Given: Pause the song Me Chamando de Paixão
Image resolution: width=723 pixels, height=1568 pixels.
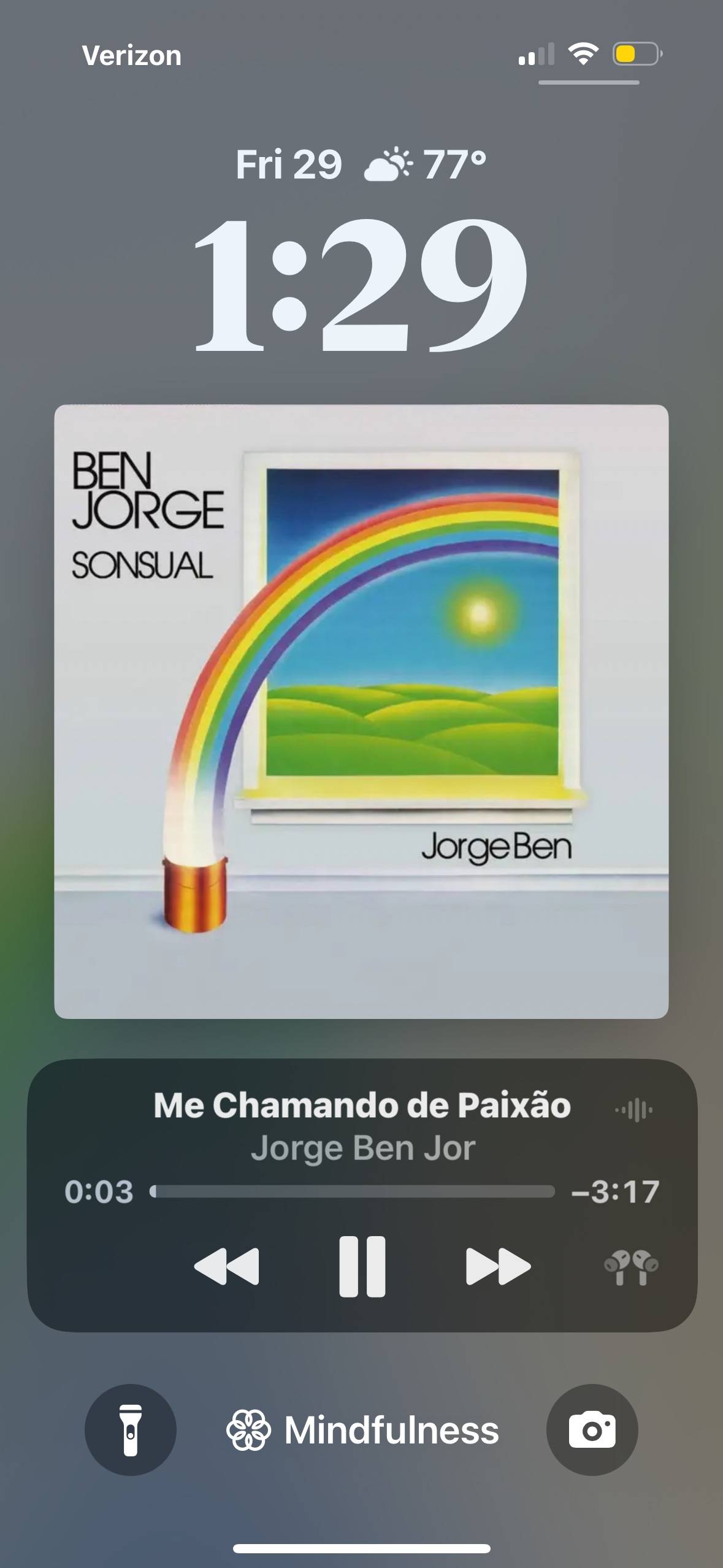Looking at the screenshot, I should pyautogui.click(x=362, y=1266).
